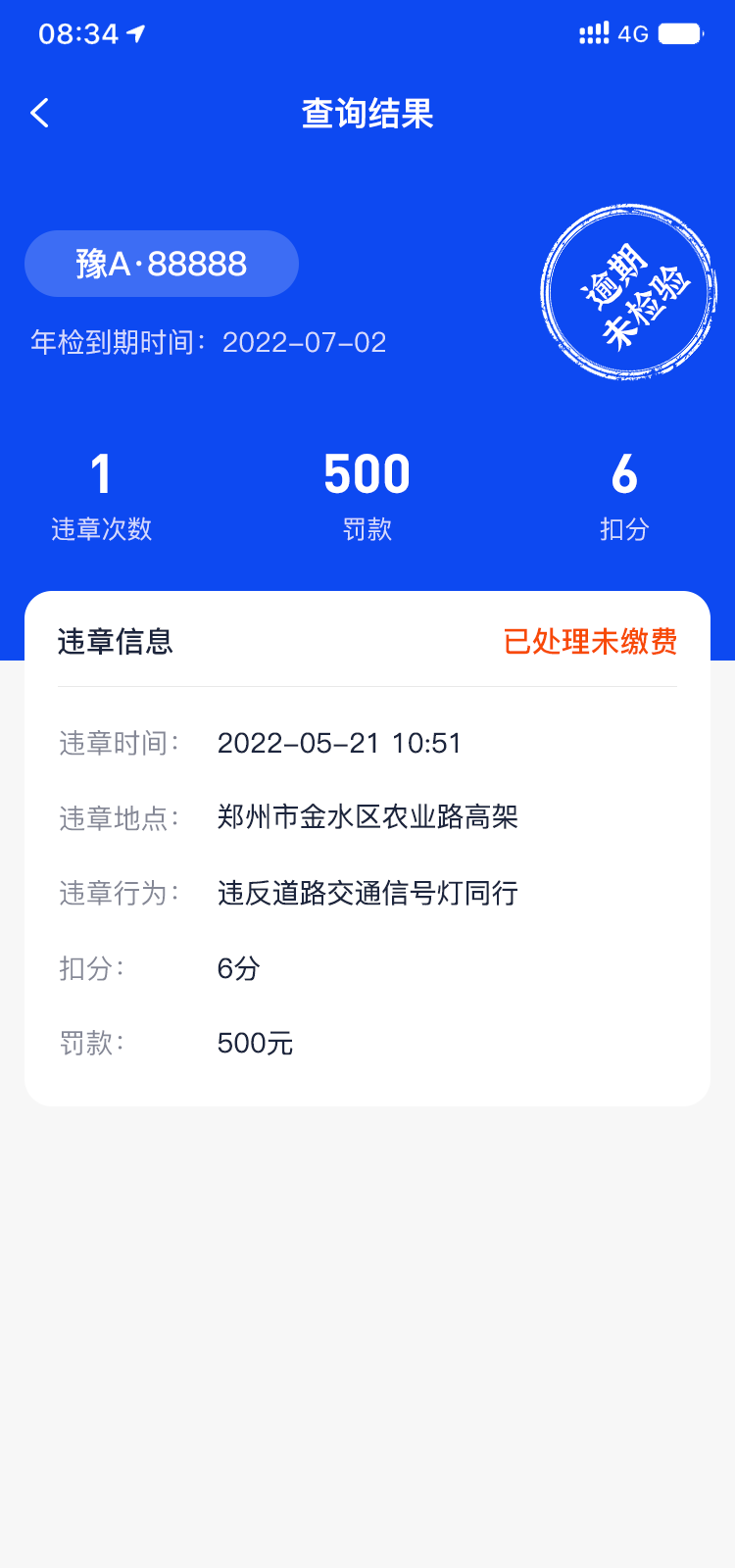735x1568 pixels.
Task: Tap the violation behavior 违反道路交通信号灯同行
Action: click(368, 894)
